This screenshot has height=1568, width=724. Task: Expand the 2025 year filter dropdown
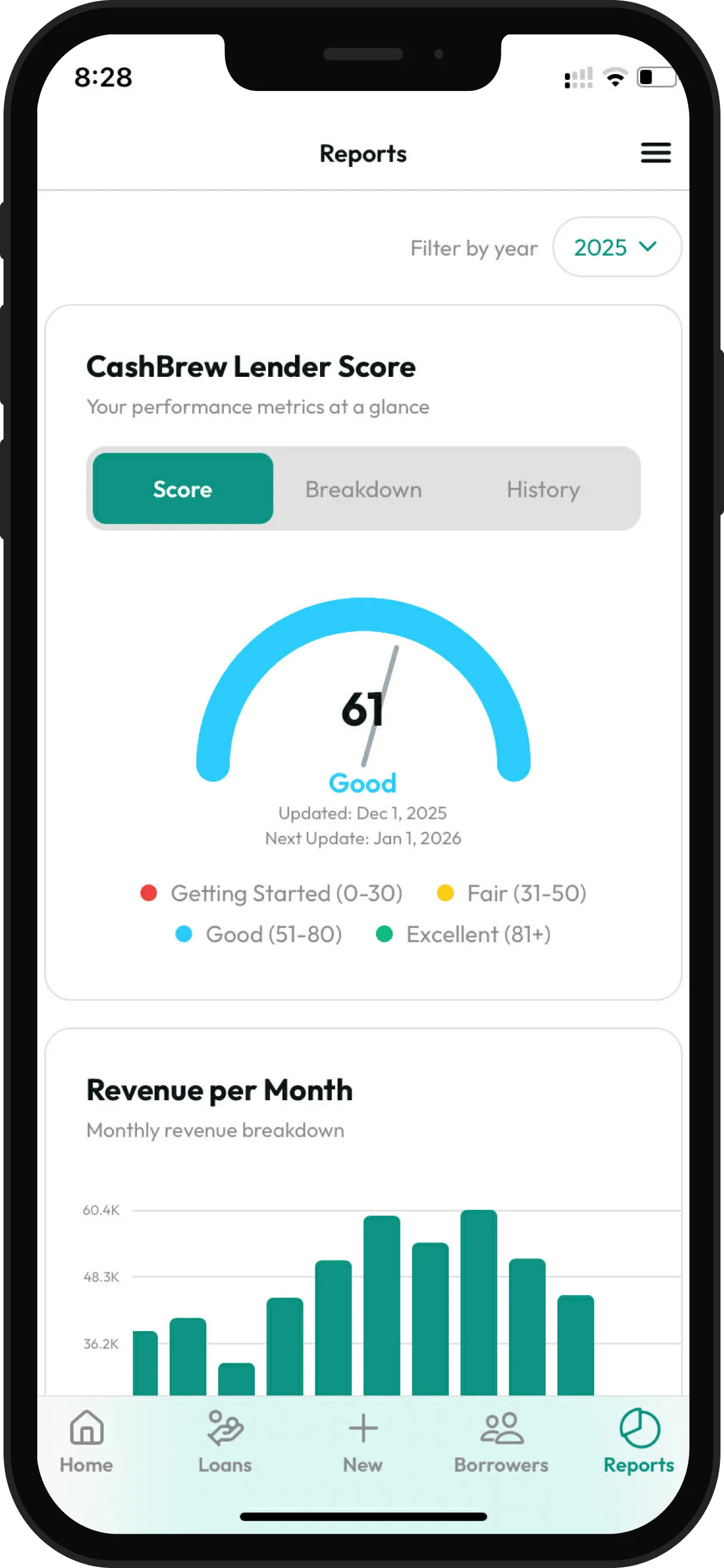(616, 247)
